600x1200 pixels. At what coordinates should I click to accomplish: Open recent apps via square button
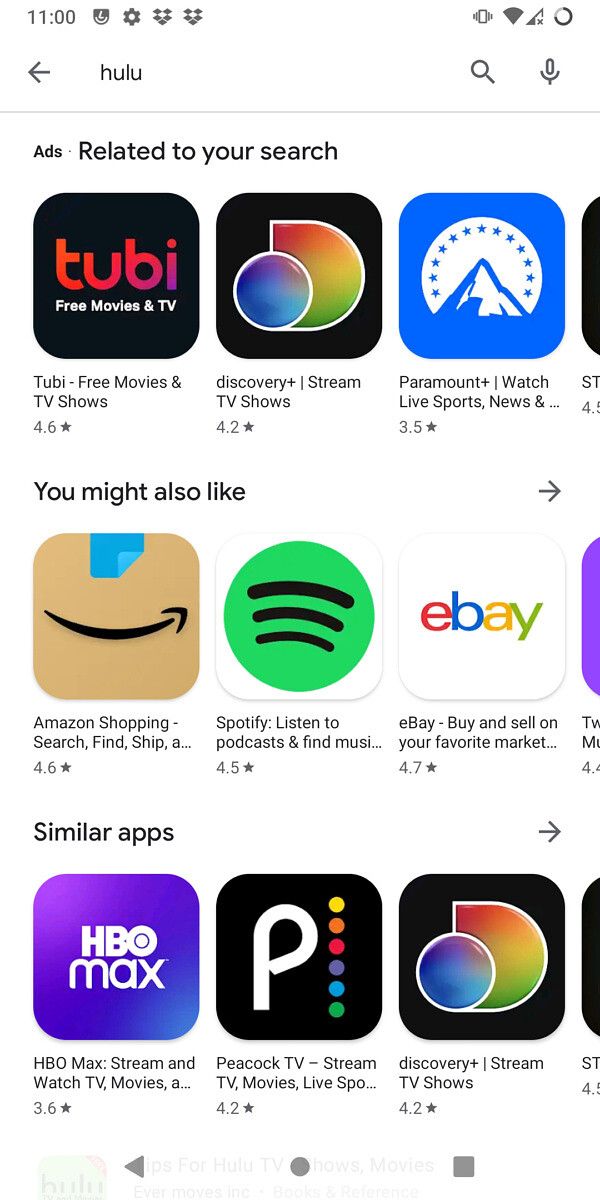click(463, 1166)
